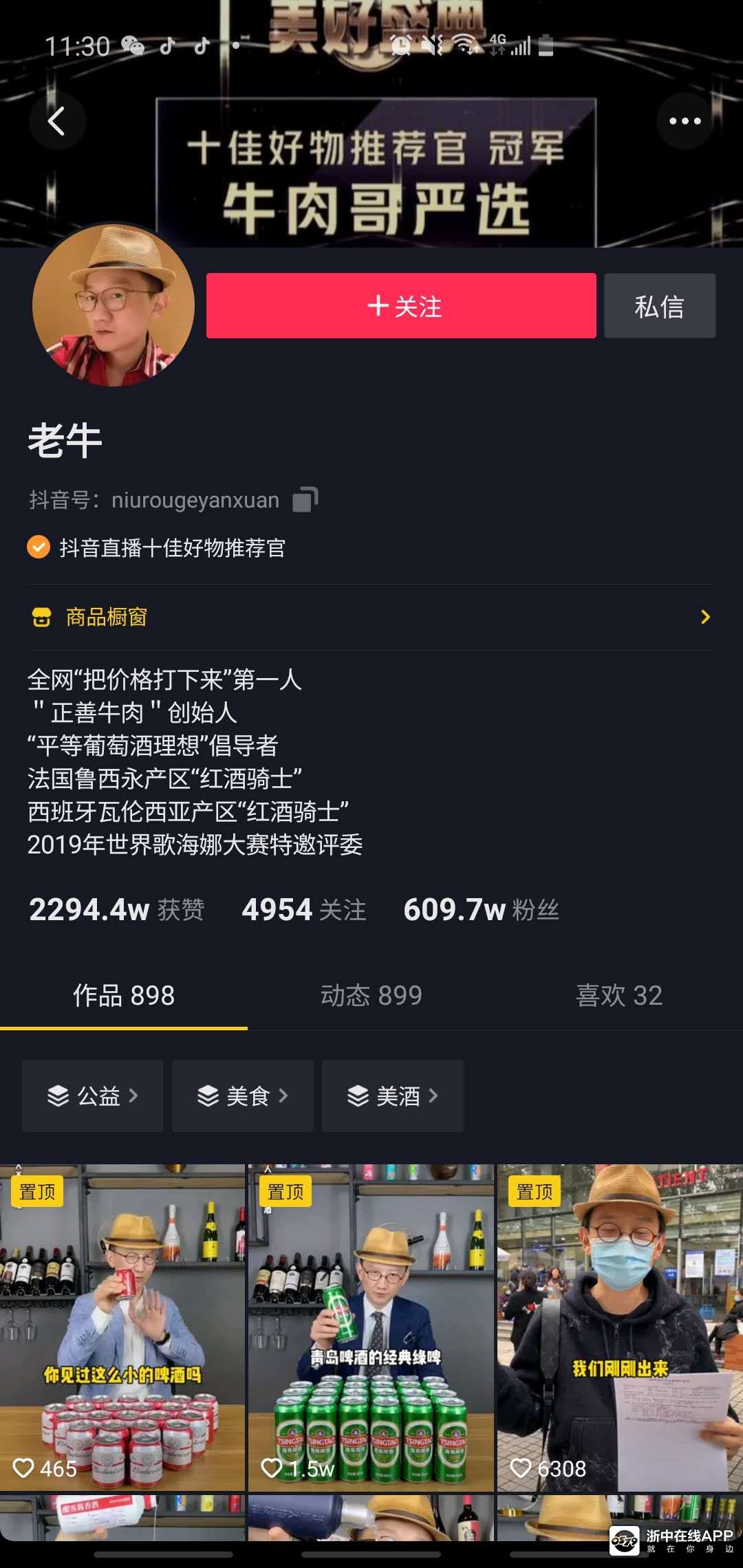Open the three-dot overflow menu
The height and width of the screenshot is (1568, 743).
[x=685, y=122]
